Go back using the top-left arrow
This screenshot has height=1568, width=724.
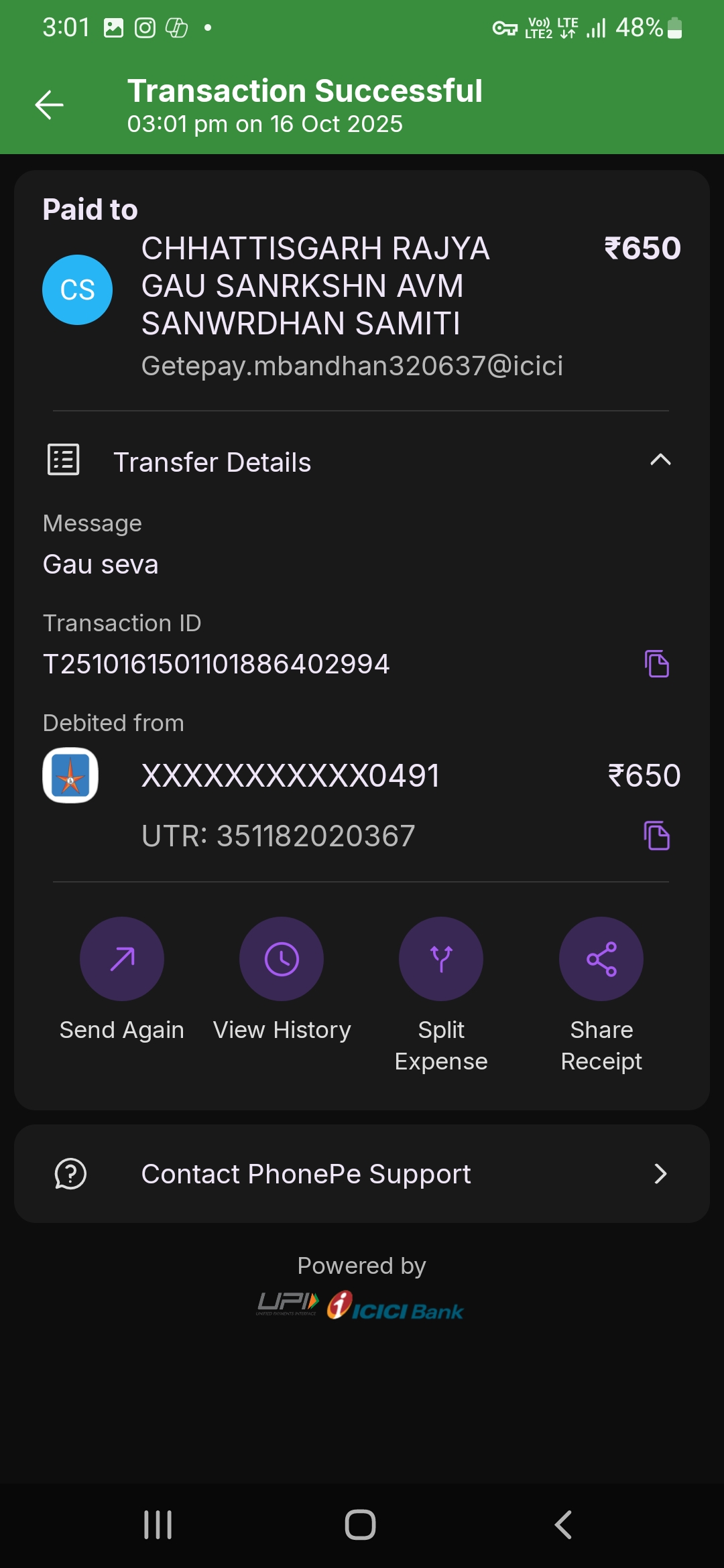point(49,105)
